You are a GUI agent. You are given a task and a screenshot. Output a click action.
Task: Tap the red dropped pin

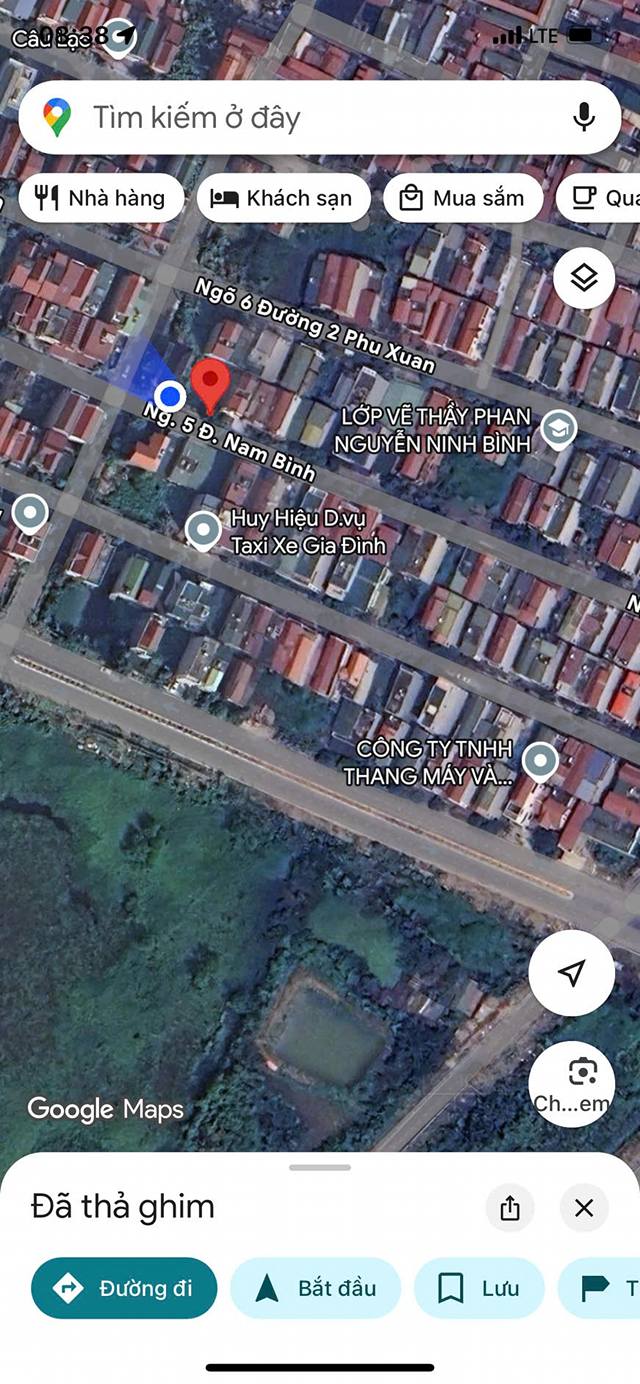(210, 385)
